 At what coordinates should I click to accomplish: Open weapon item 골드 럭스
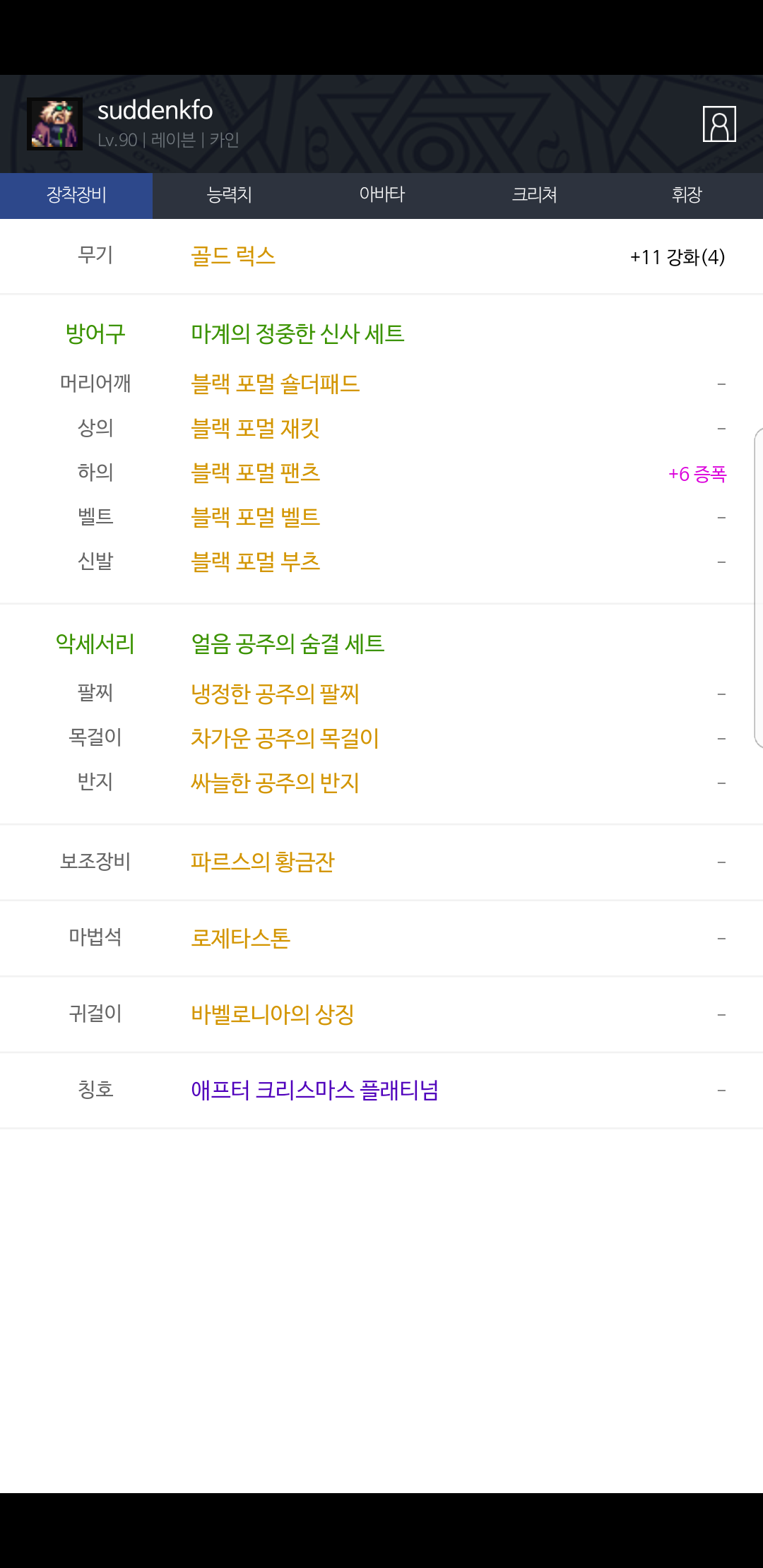[233, 256]
